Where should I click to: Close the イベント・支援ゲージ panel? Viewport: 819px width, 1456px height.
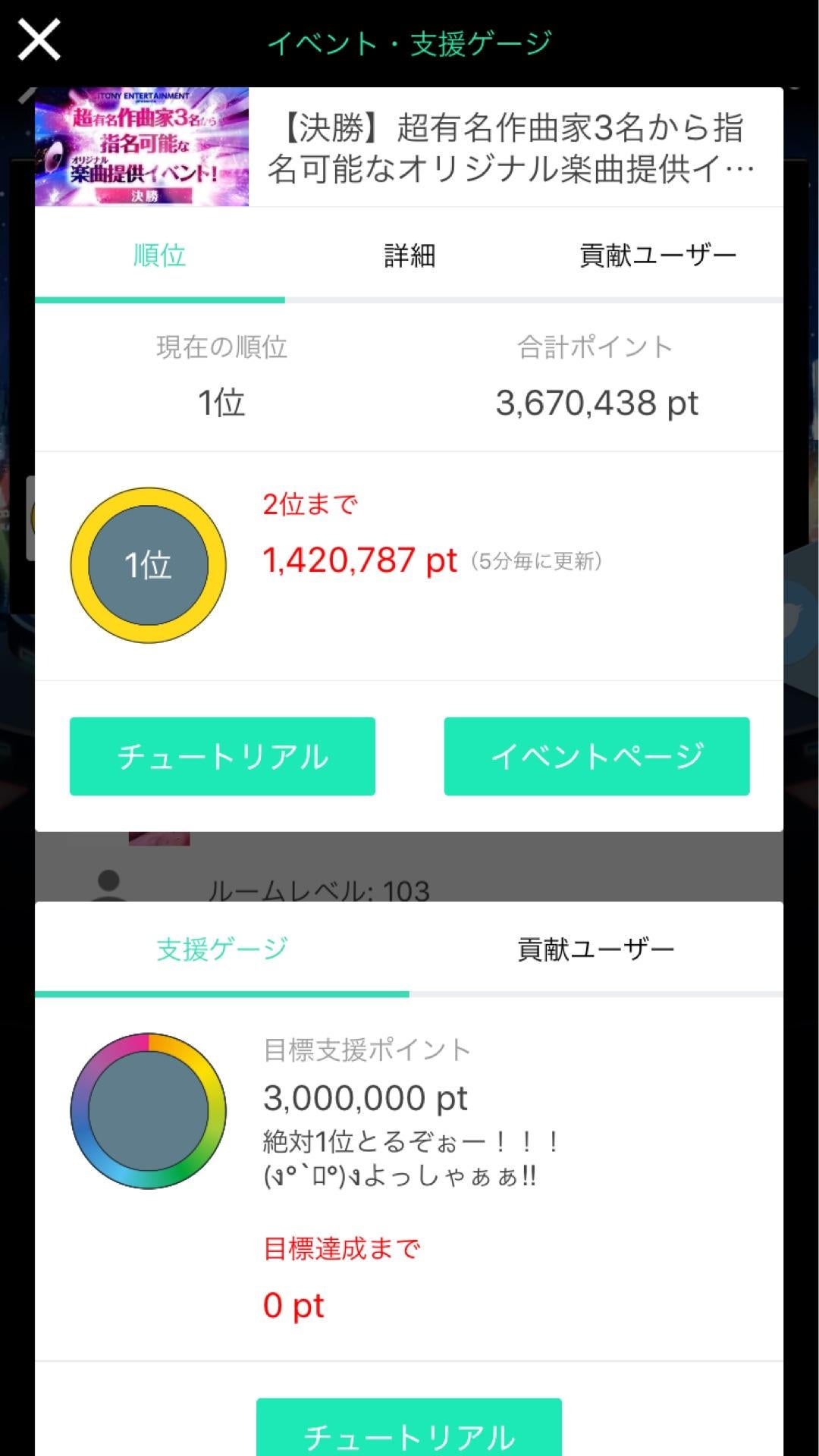click(39, 40)
